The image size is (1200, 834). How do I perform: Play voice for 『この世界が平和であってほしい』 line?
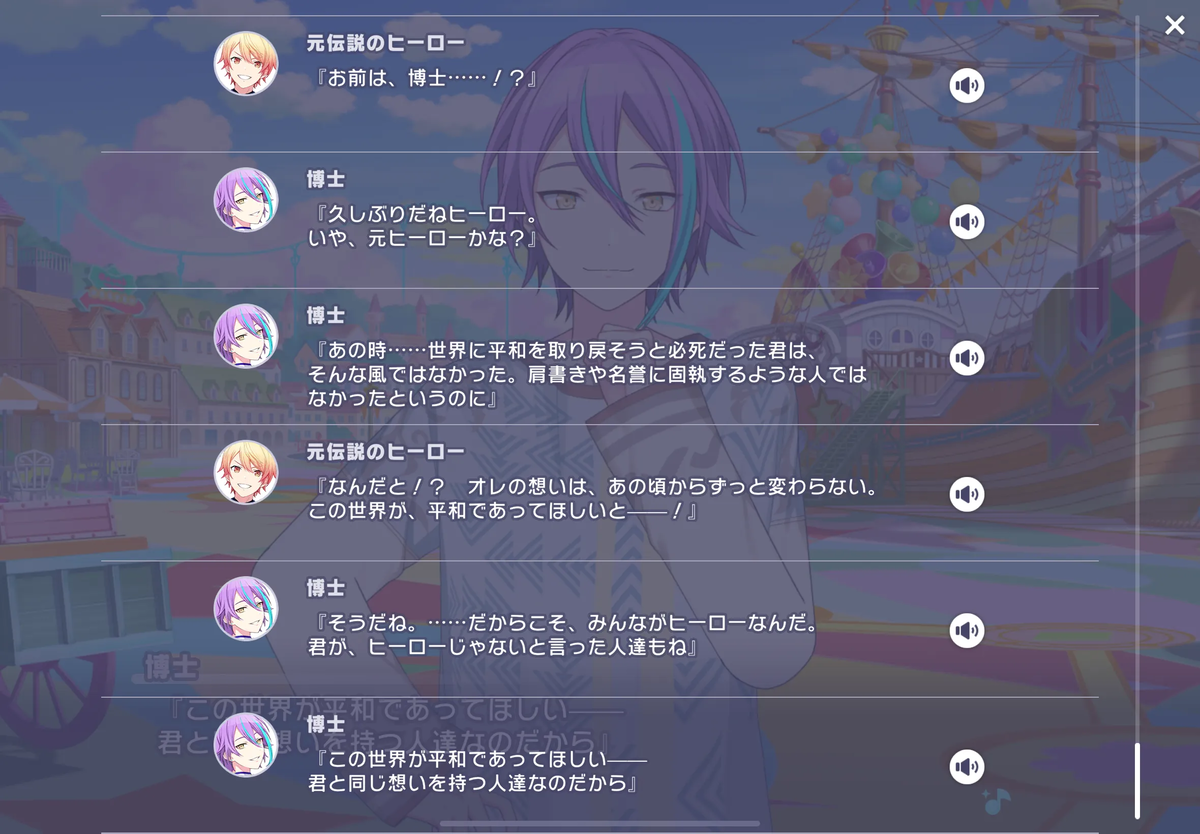click(966, 767)
